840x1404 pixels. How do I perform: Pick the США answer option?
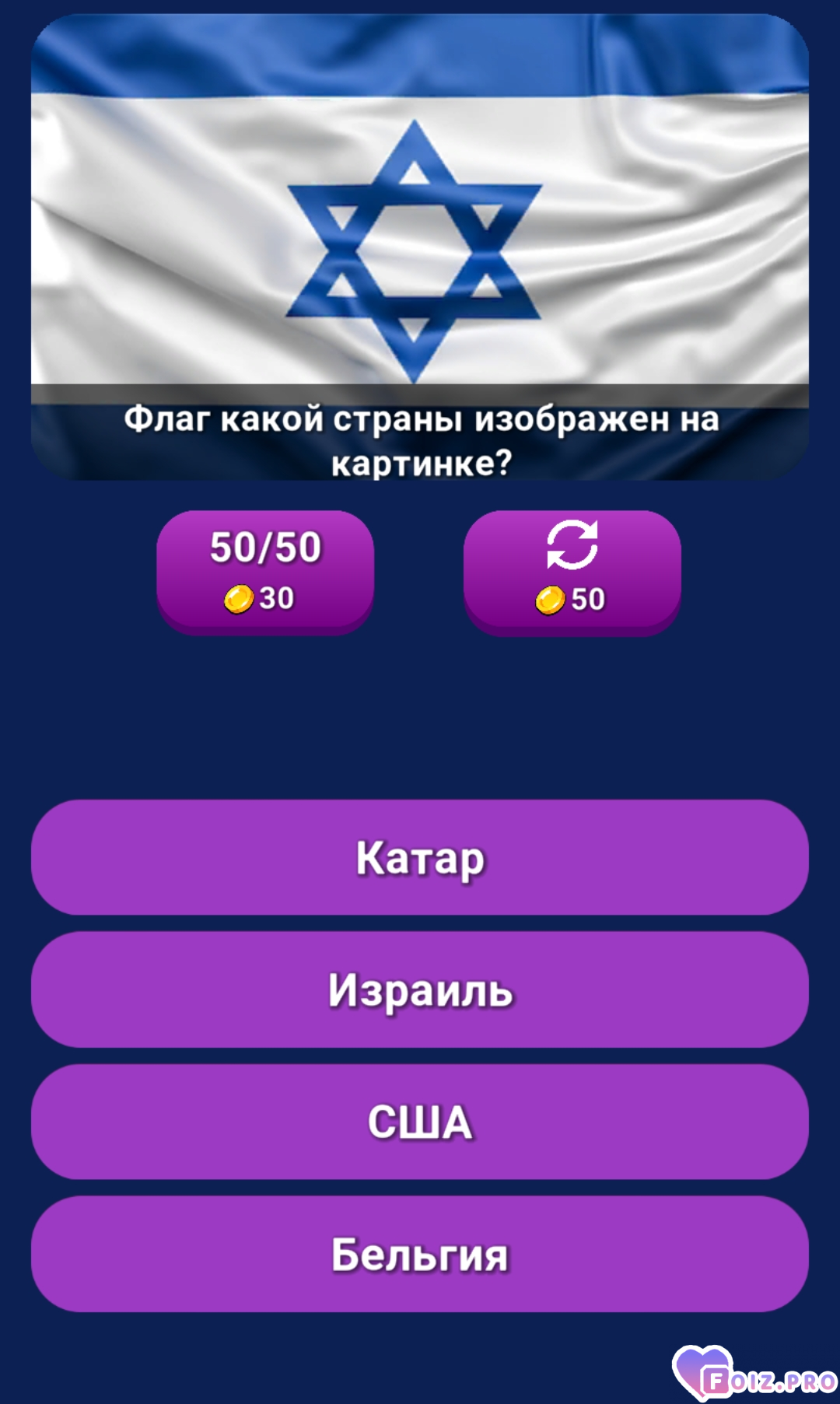coord(420,1122)
